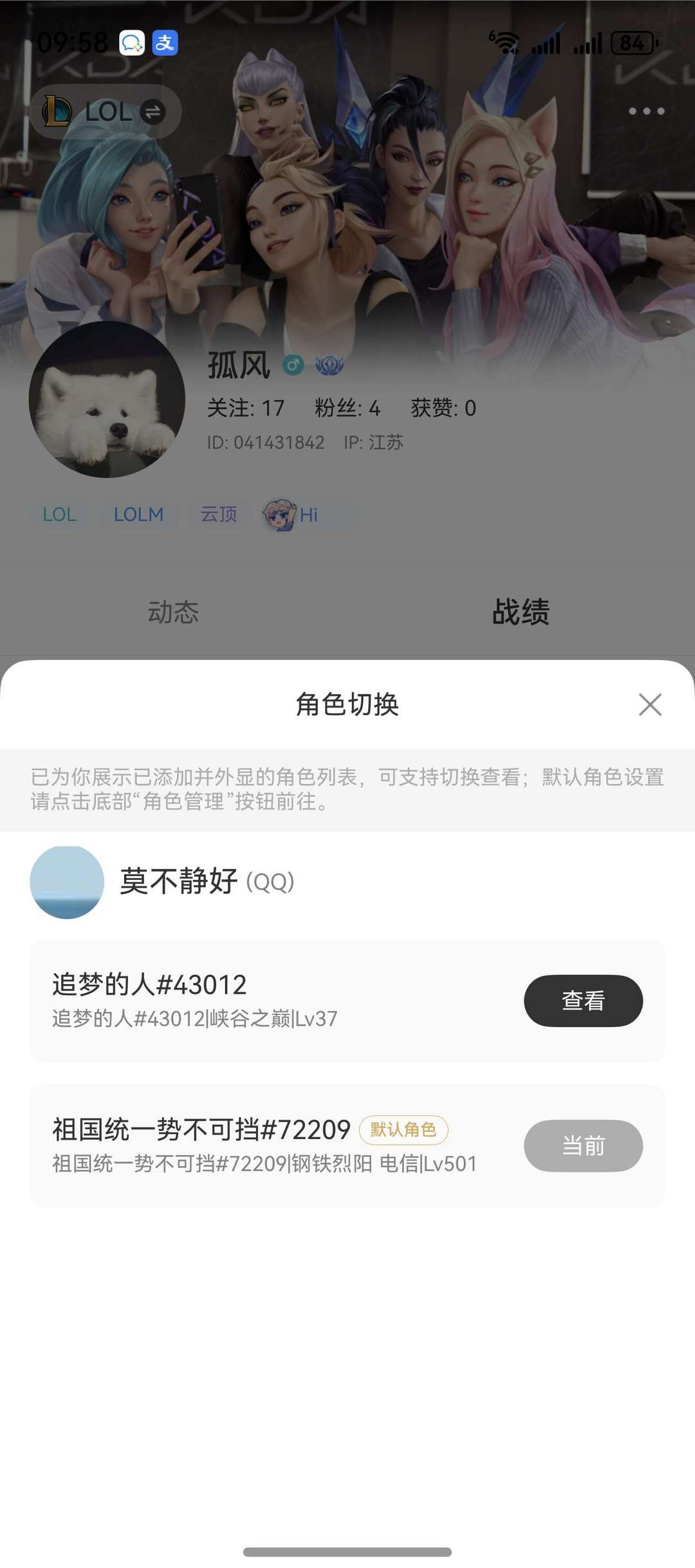This screenshot has width=695, height=1568.
Task: Open the 孤风 profile avatar
Action: 107,399
